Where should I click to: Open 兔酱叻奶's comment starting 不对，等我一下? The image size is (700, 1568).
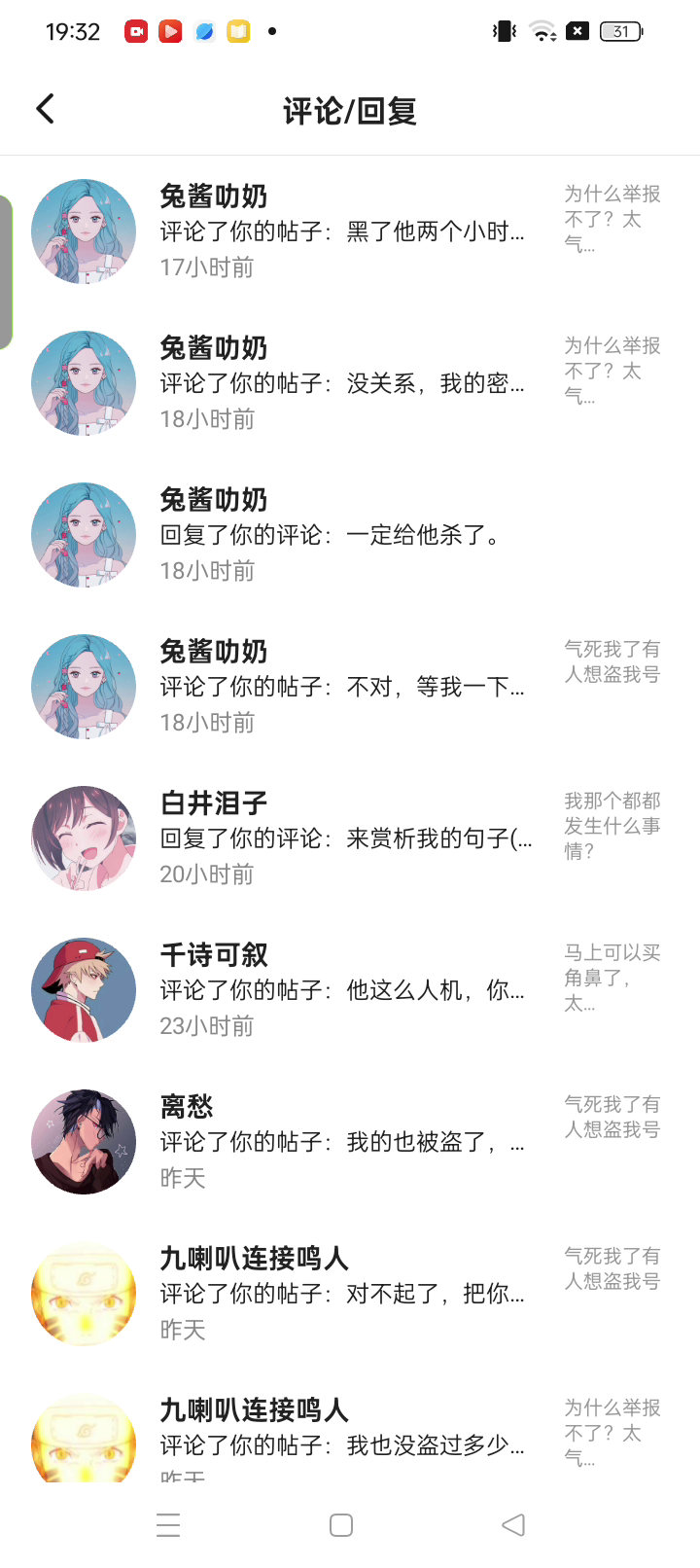[342, 687]
